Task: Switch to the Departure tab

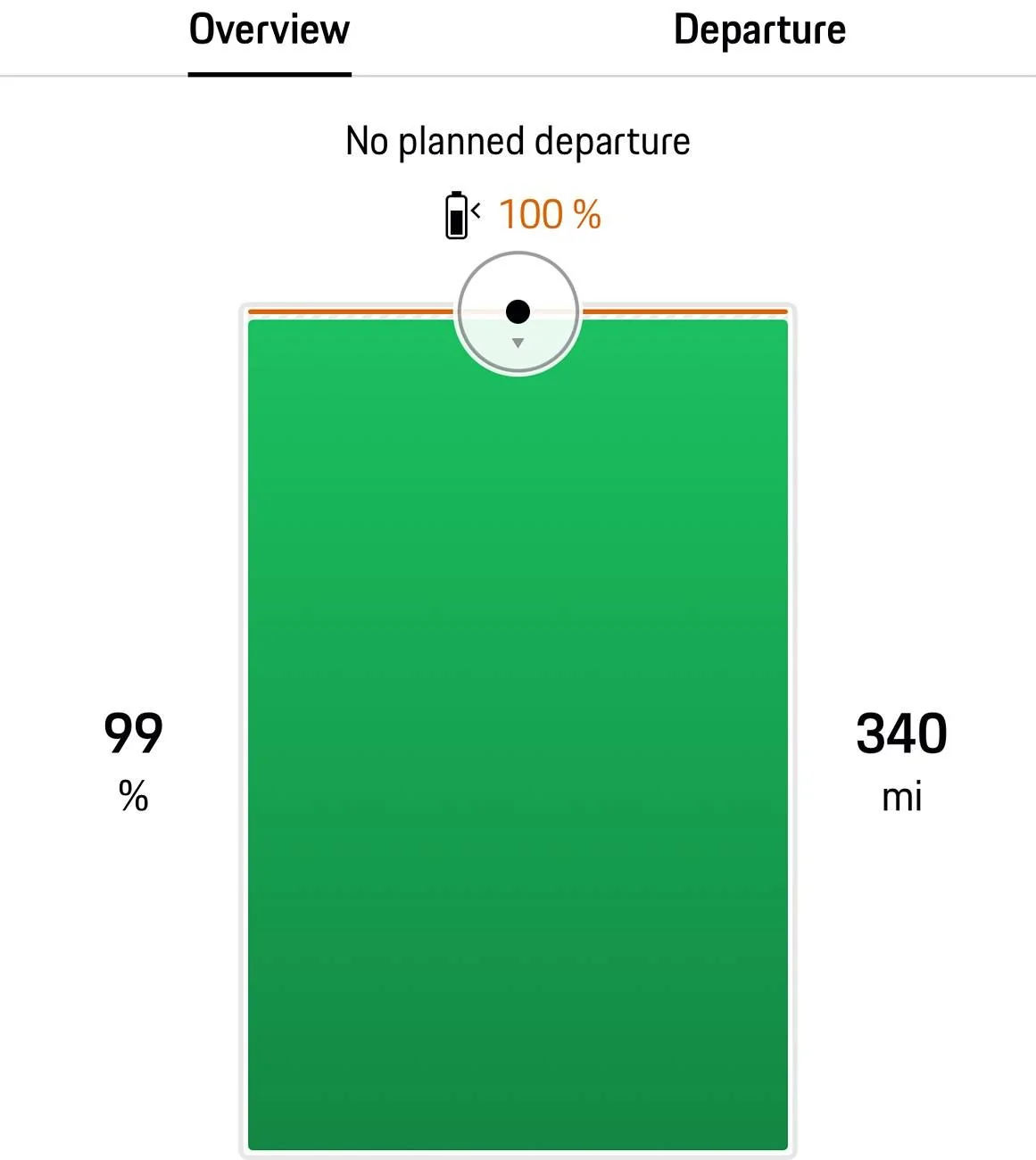Action: click(x=759, y=30)
